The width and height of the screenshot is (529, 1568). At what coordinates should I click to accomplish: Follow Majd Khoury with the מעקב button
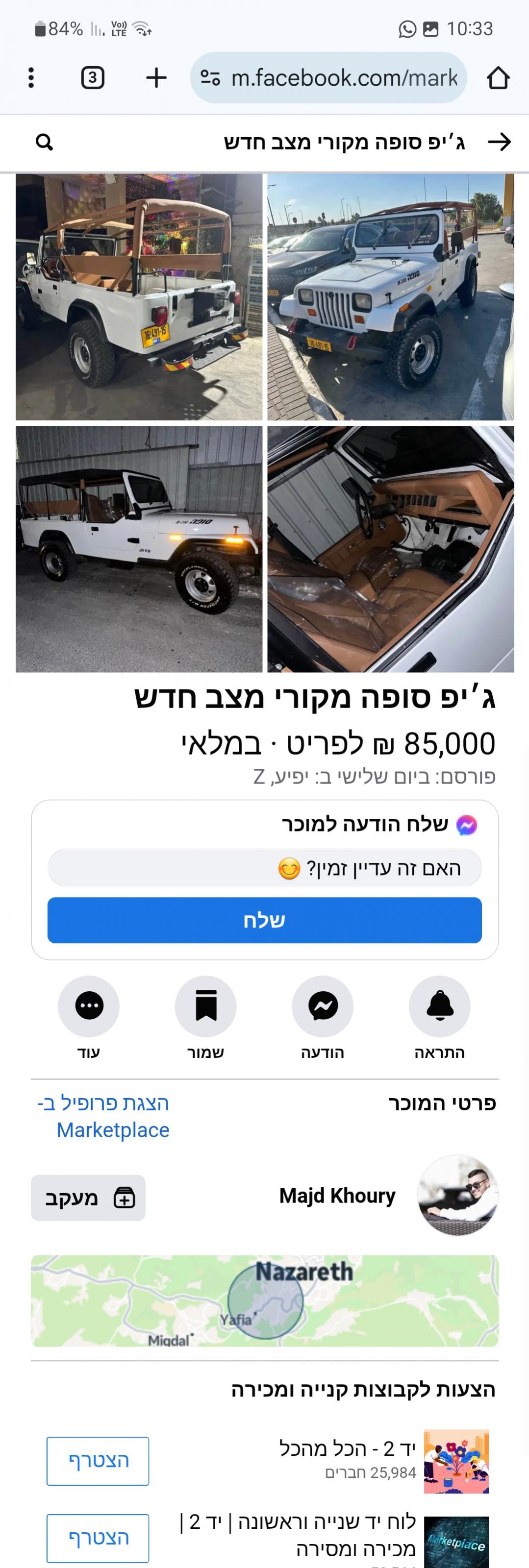[x=88, y=1198]
